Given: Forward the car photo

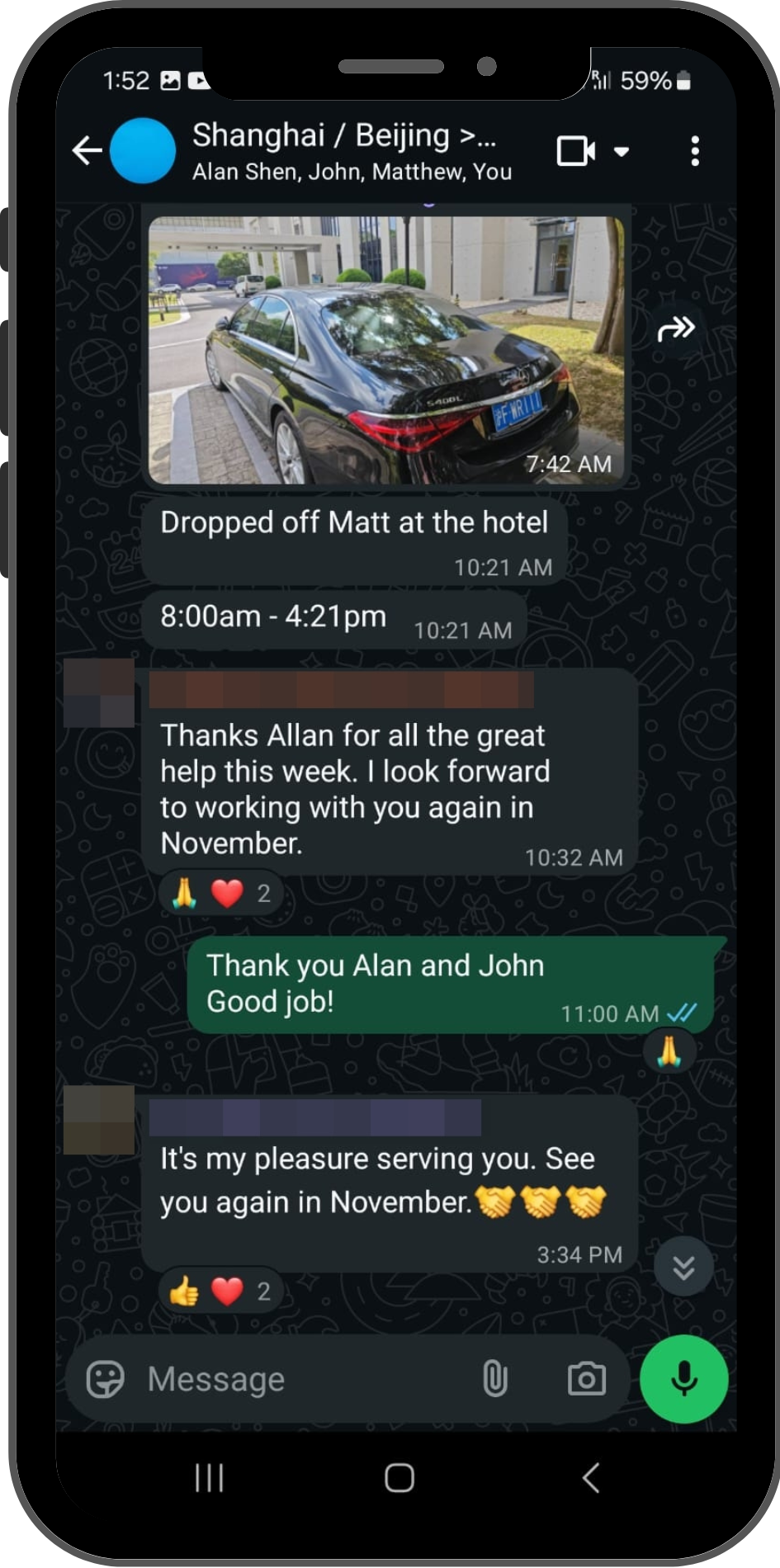Looking at the screenshot, I should pyautogui.click(x=676, y=329).
